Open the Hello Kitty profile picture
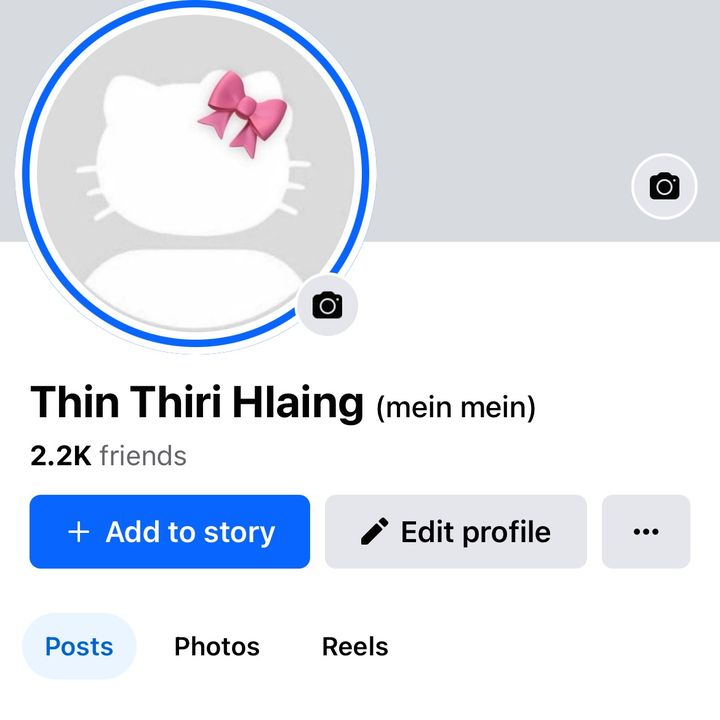The width and height of the screenshot is (720, 720). pyautogui.click(x=192, y=170)
